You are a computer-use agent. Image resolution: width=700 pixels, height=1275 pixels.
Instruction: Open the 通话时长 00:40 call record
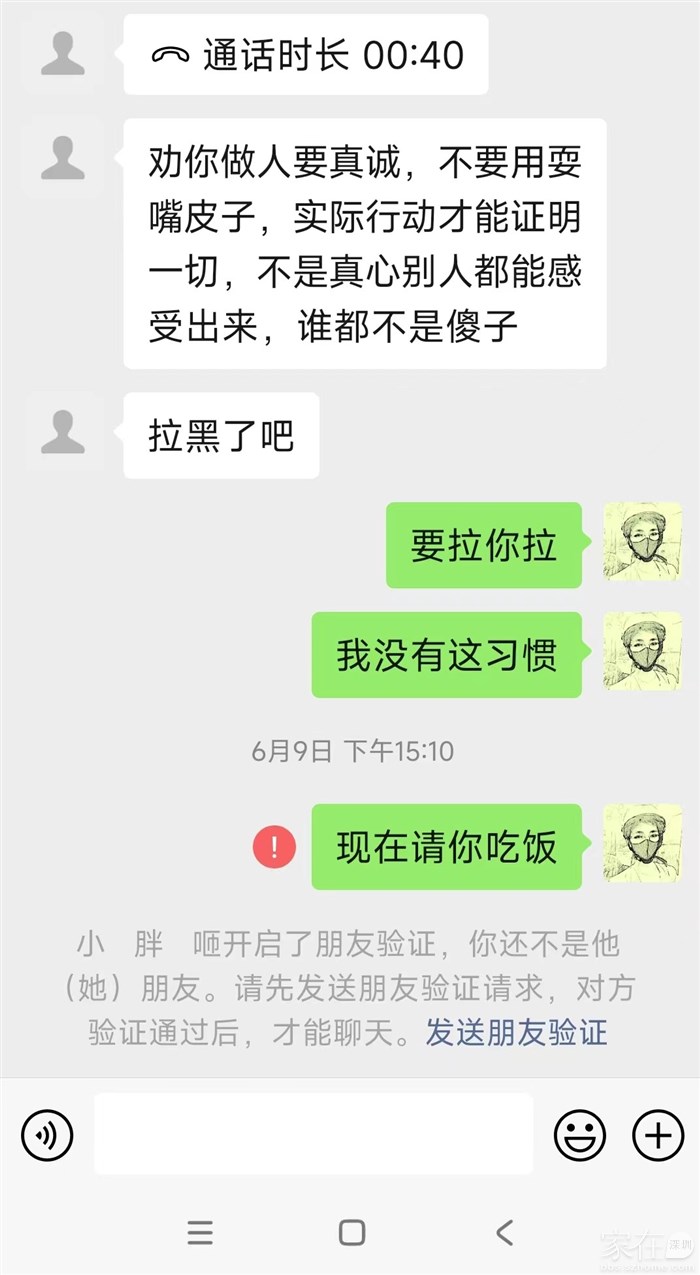pos(306,55)
